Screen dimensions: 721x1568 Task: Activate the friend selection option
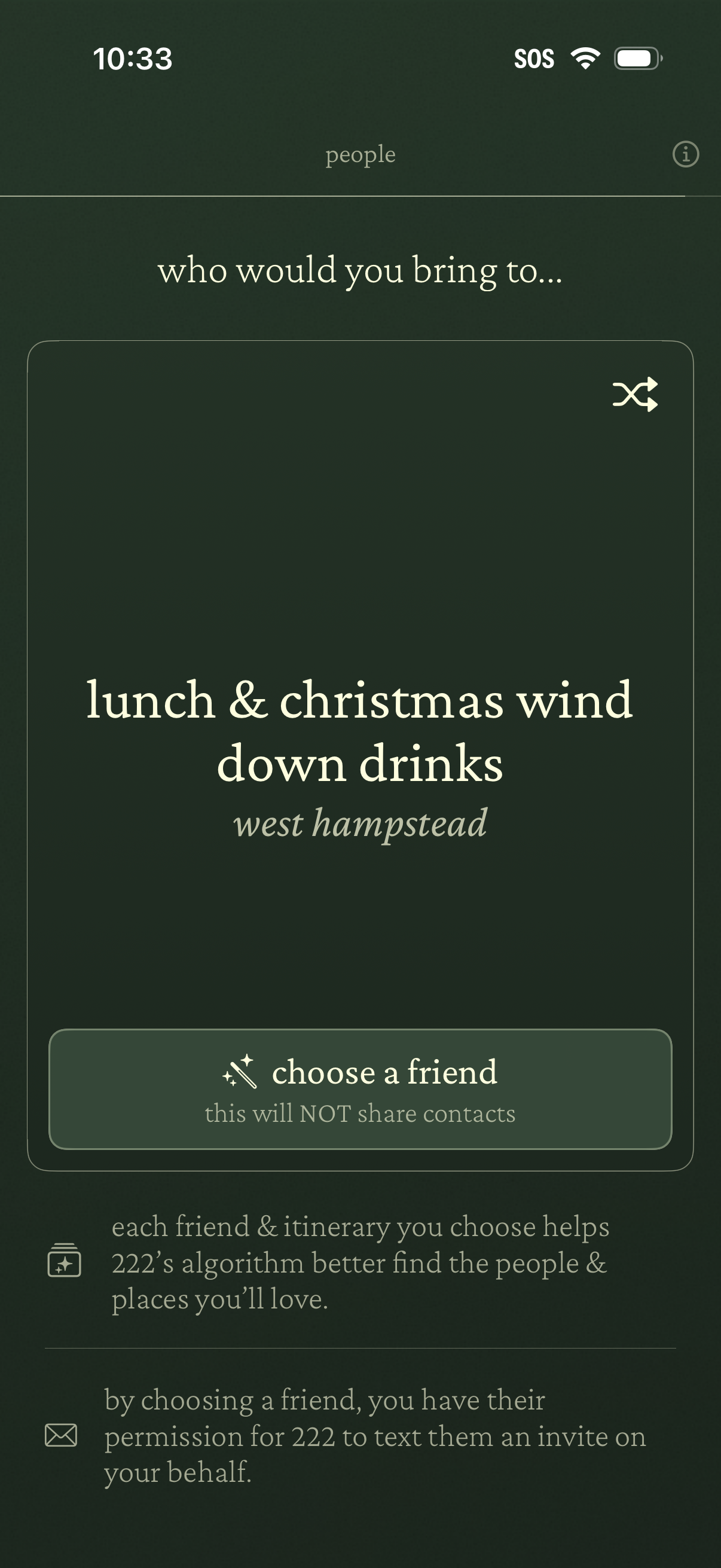(x=360, y=1090)
